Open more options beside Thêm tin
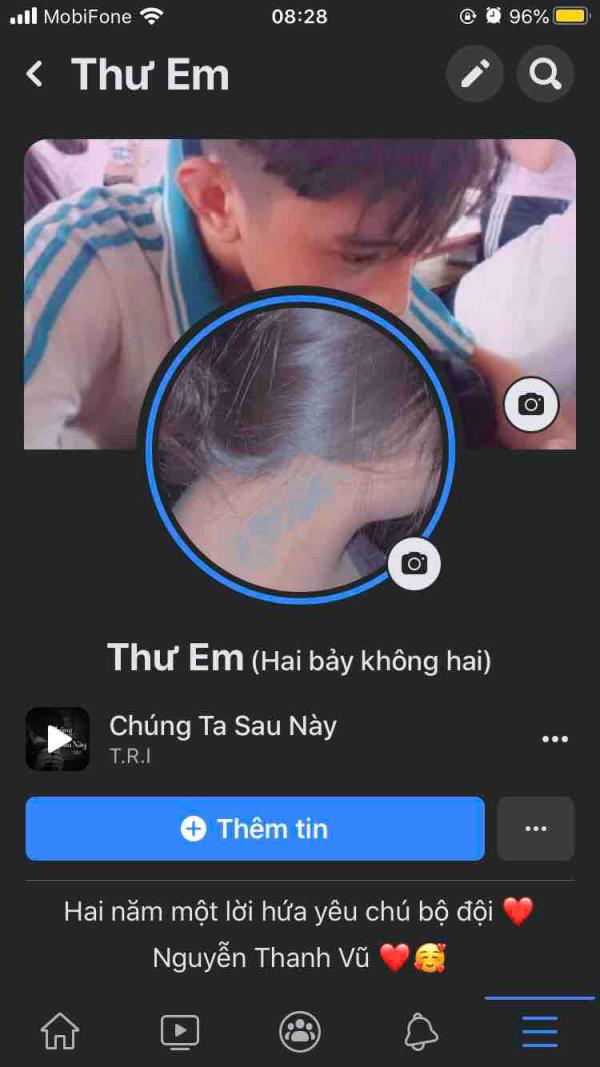Image resolution: width=600 pixels, height=1067 pixels. pyautogui.click(x=536, y=829)
